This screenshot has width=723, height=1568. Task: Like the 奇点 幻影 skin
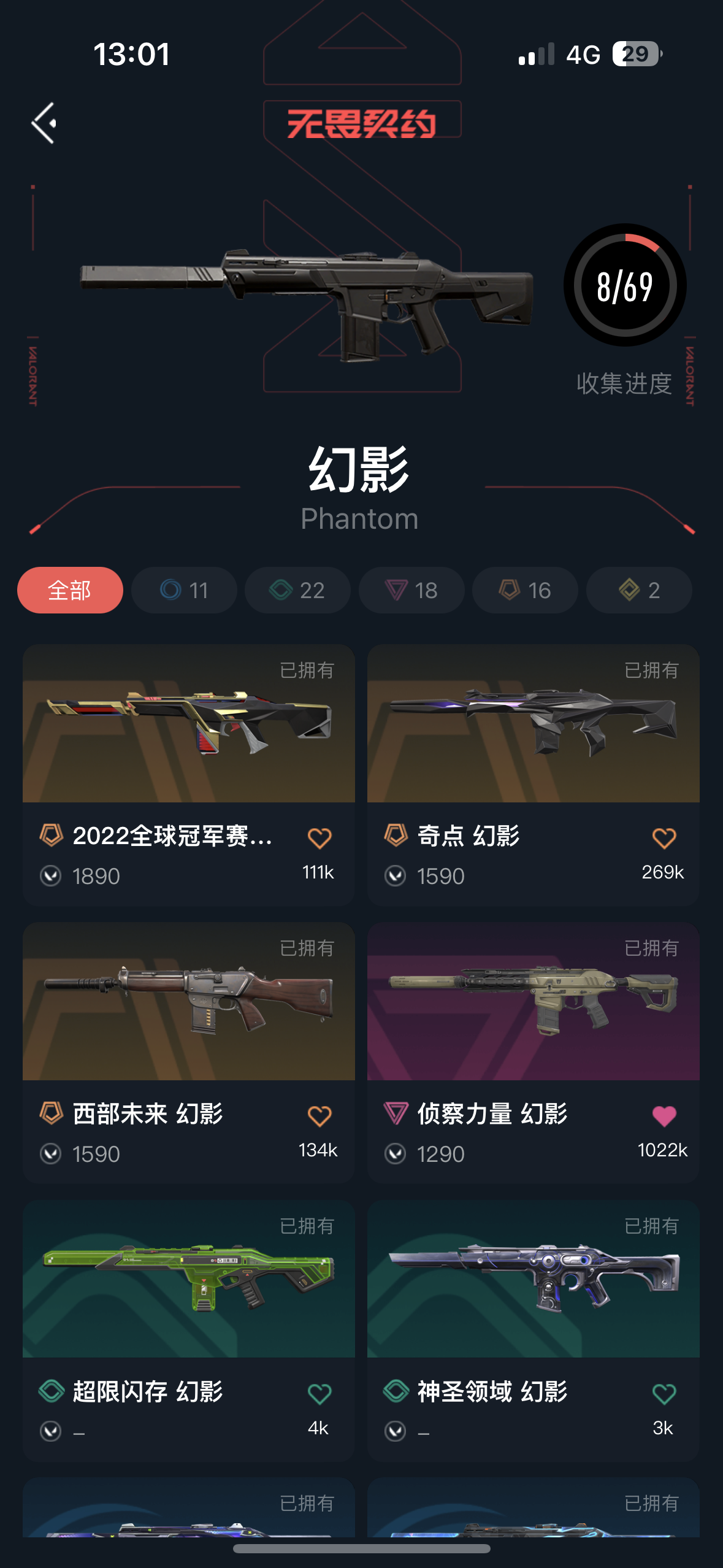click(x=664, y=838)
